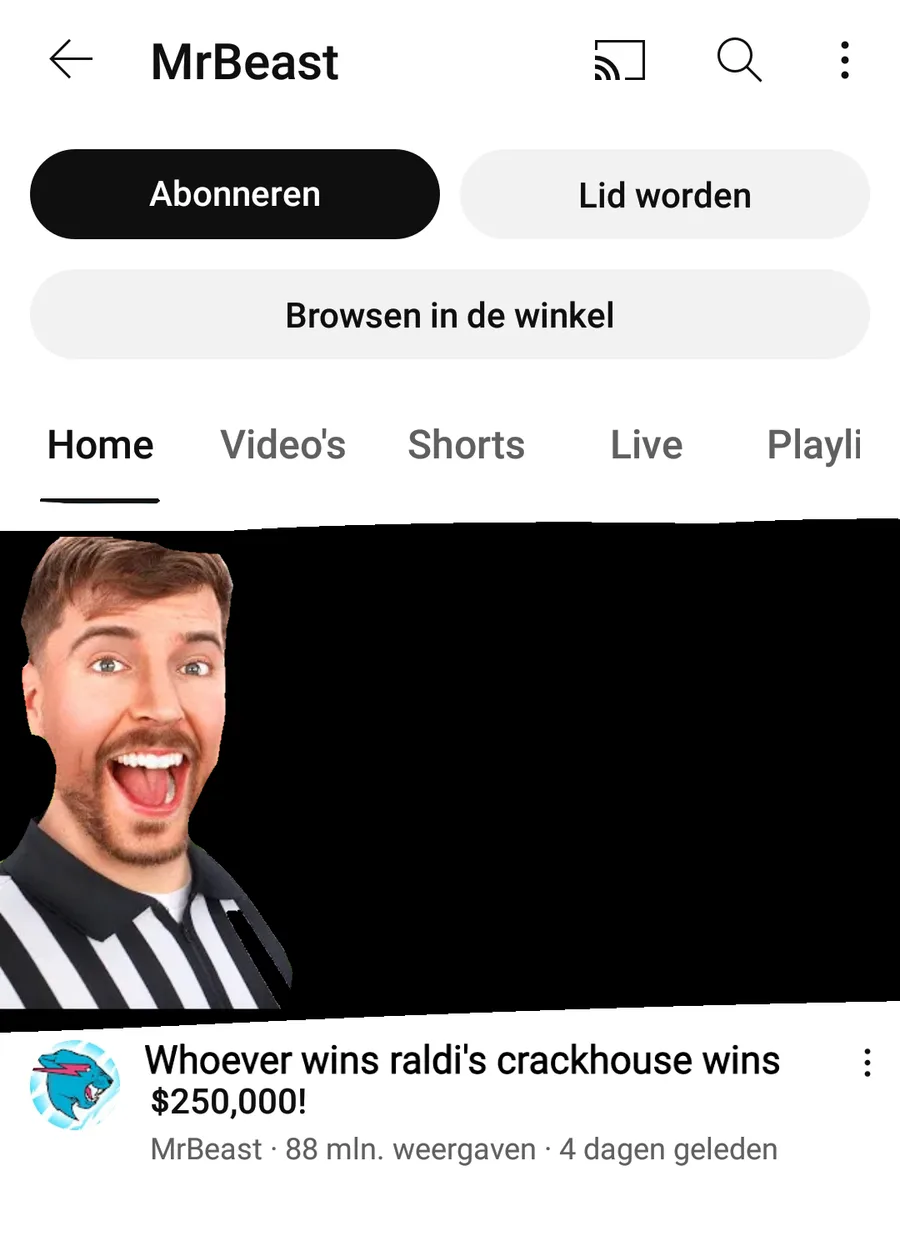900x1251 pixels.
Task: Switch to the Shorts tab
Action: click(x=466, y=445)
